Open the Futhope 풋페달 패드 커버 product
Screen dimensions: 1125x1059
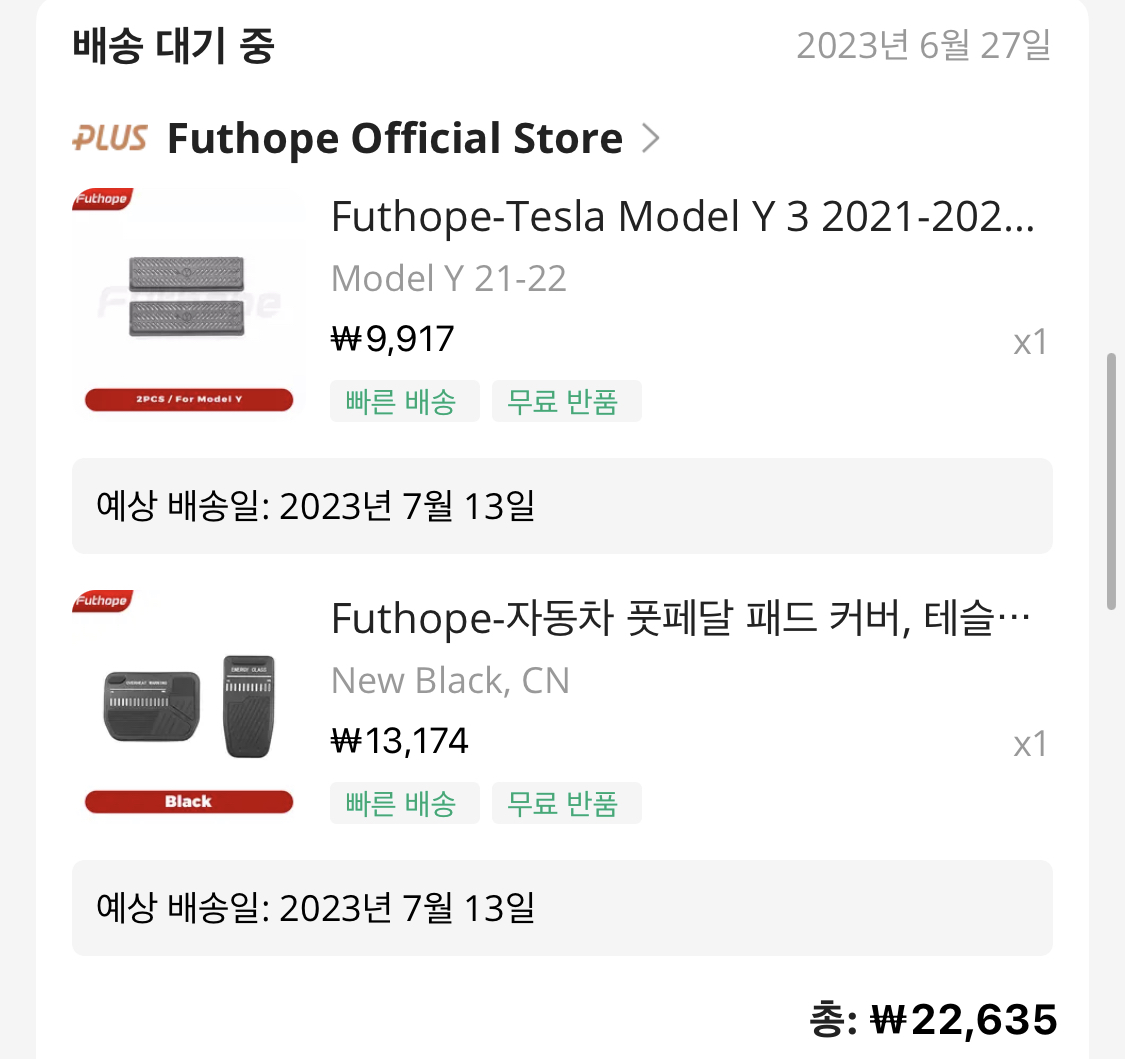coord(680,618)
